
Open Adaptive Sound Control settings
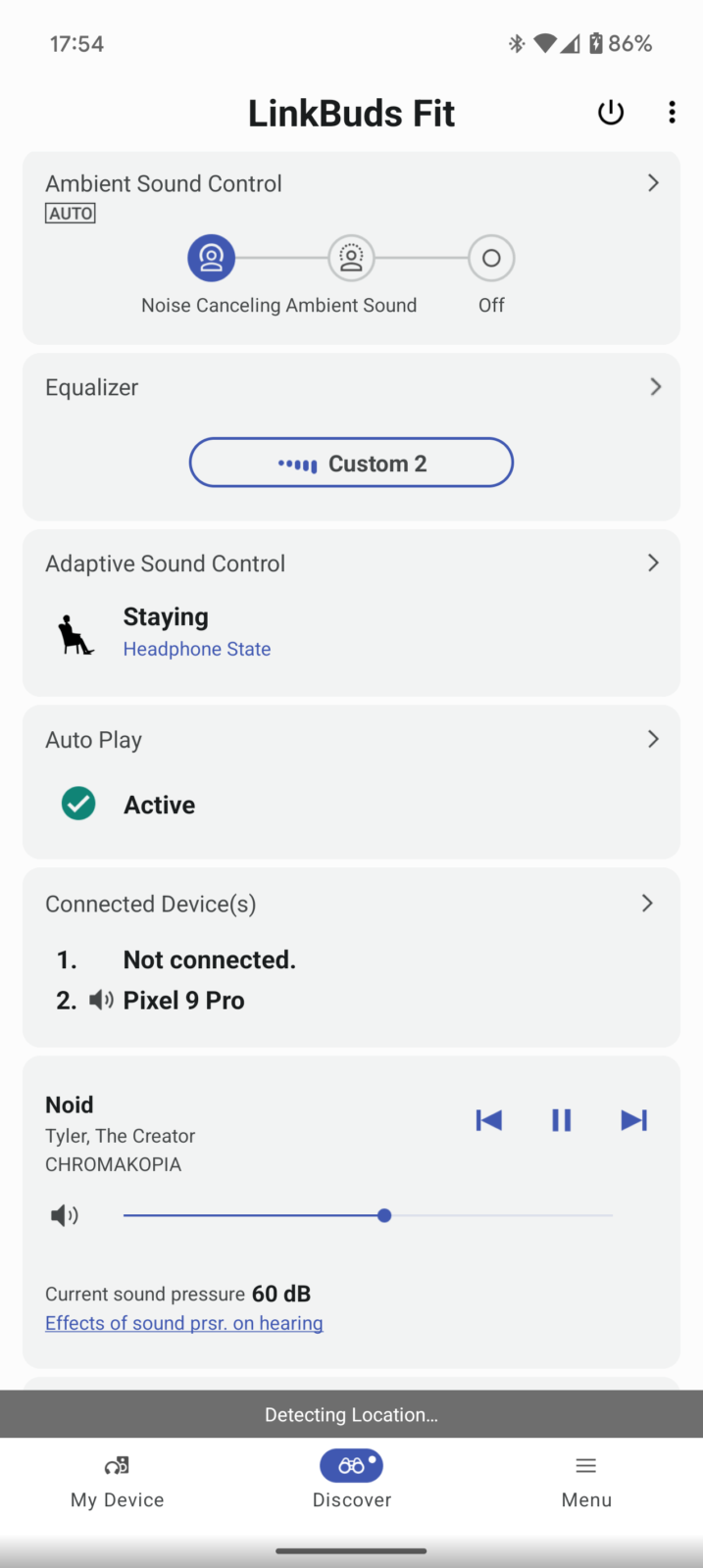pyautogui.click(x=653, y=563)
